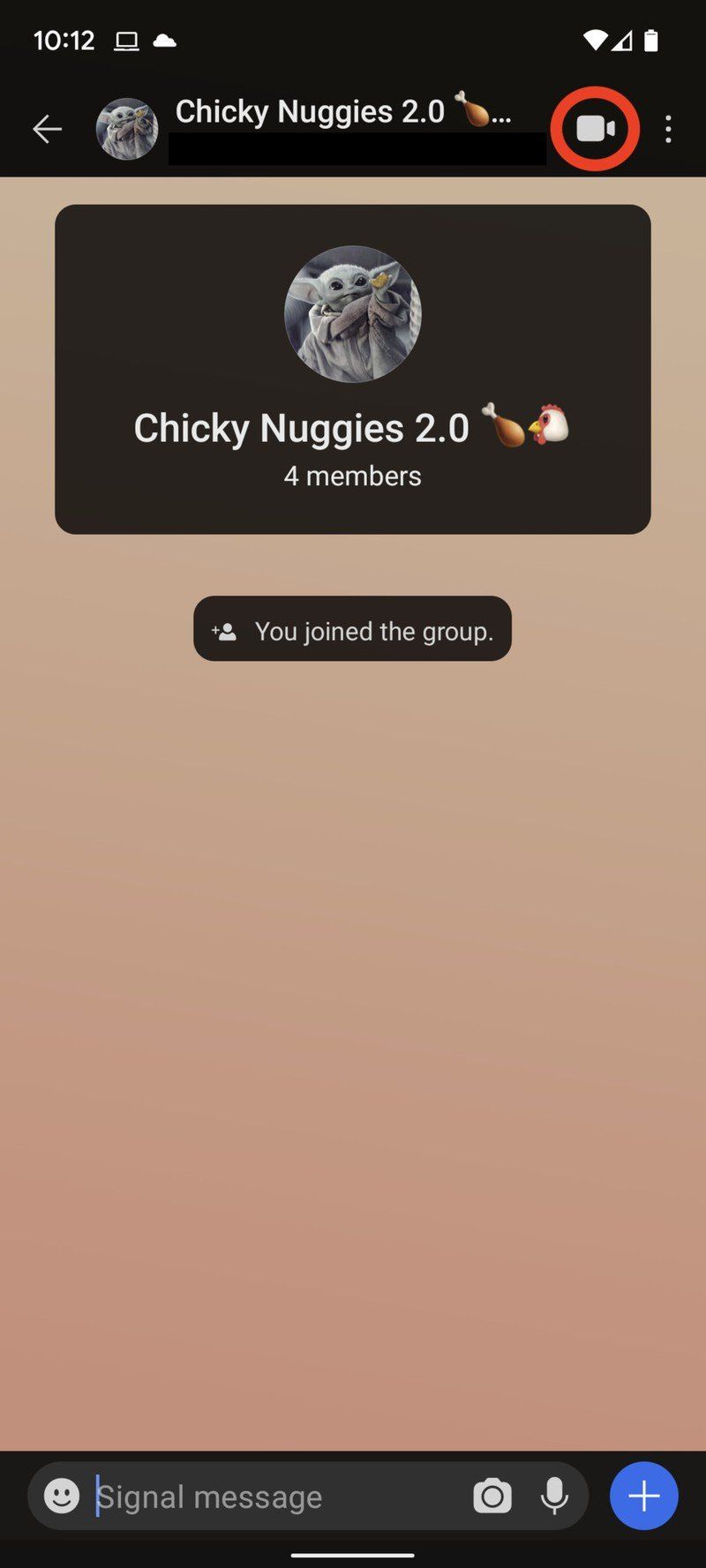Screen dimensions: 706x1568
Task: Open the three-dot overflow menu
Action: click(x=668, y=130)
